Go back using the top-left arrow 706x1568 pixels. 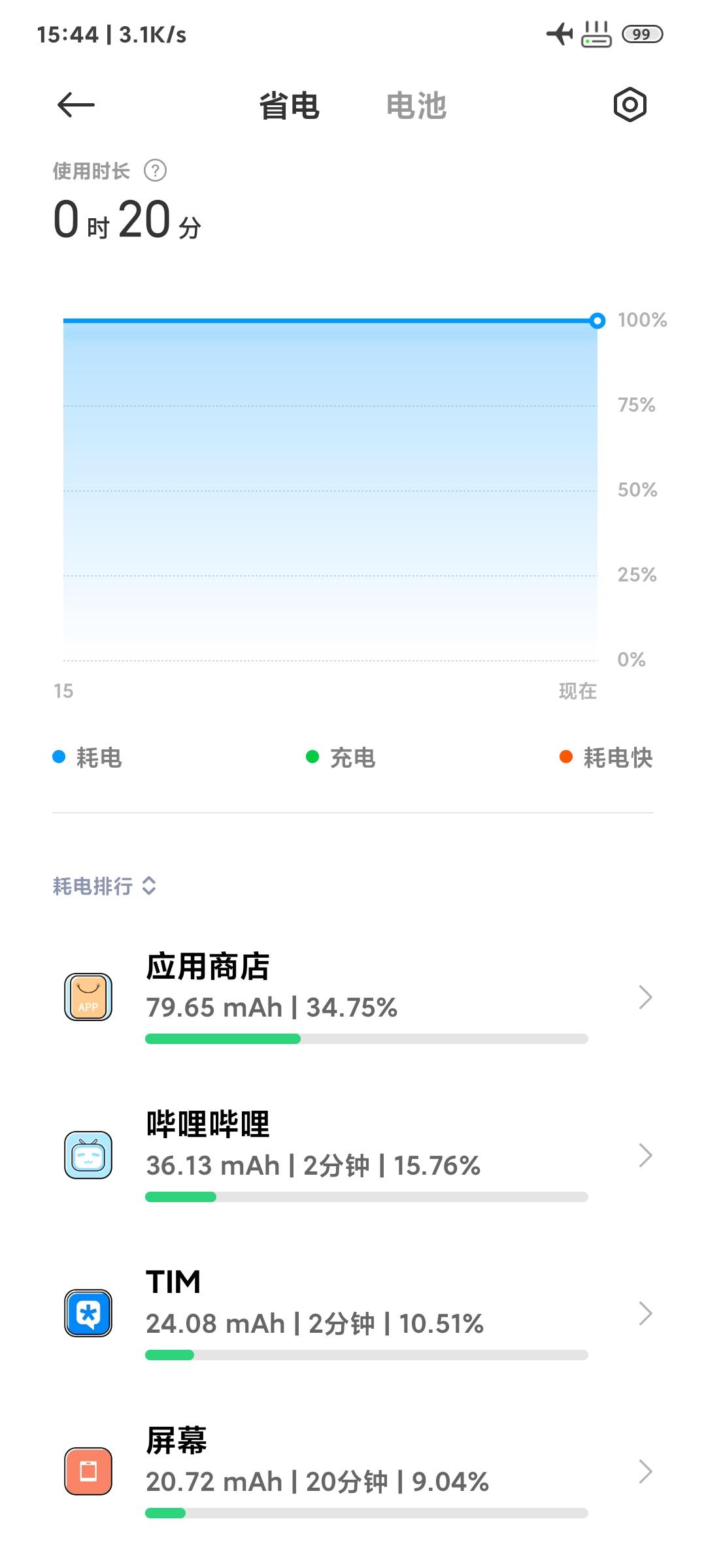pyautogui.click(x=76, y=105)
